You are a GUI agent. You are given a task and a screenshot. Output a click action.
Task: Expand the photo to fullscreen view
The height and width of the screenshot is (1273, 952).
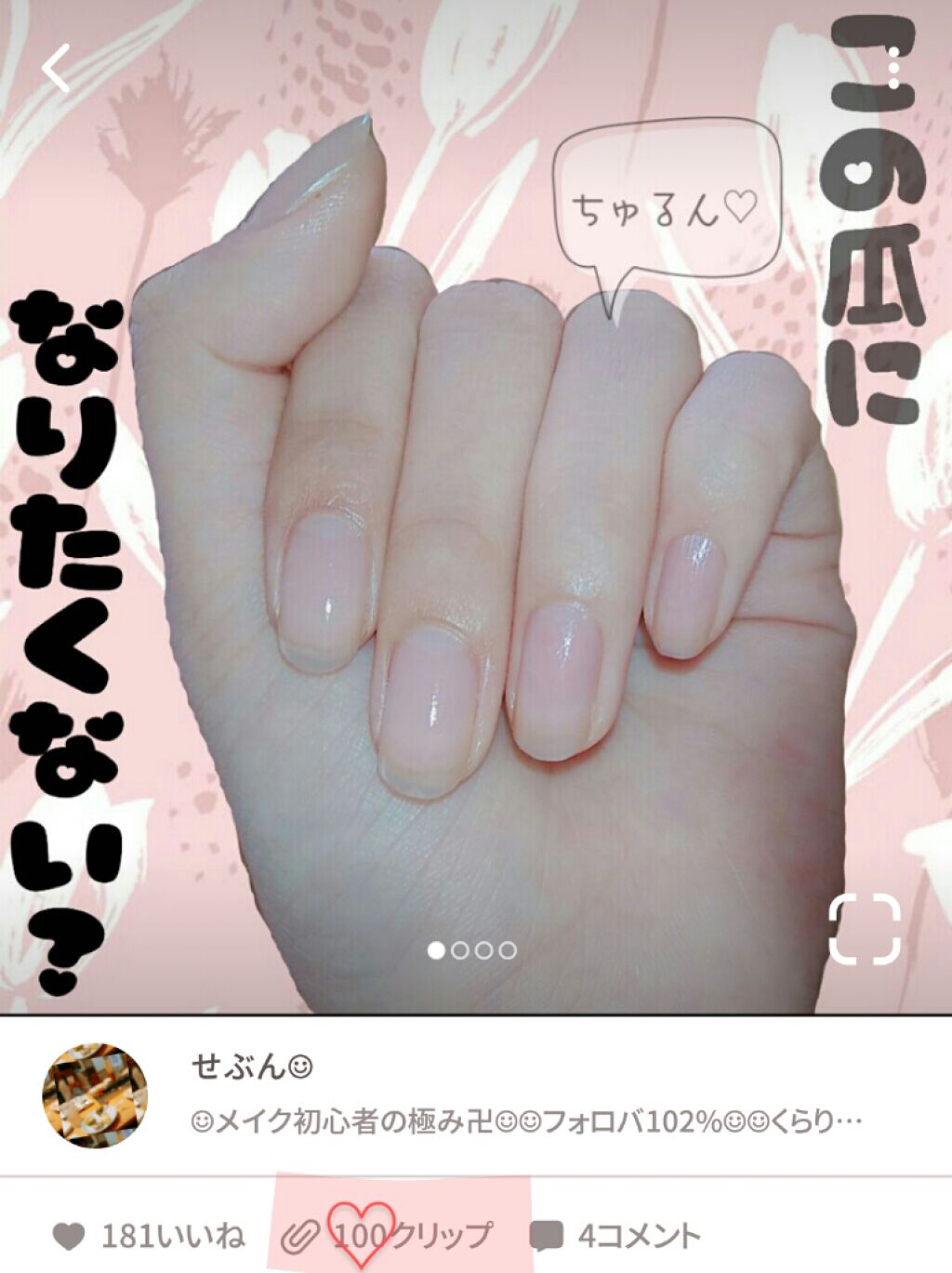click(865, 928)
